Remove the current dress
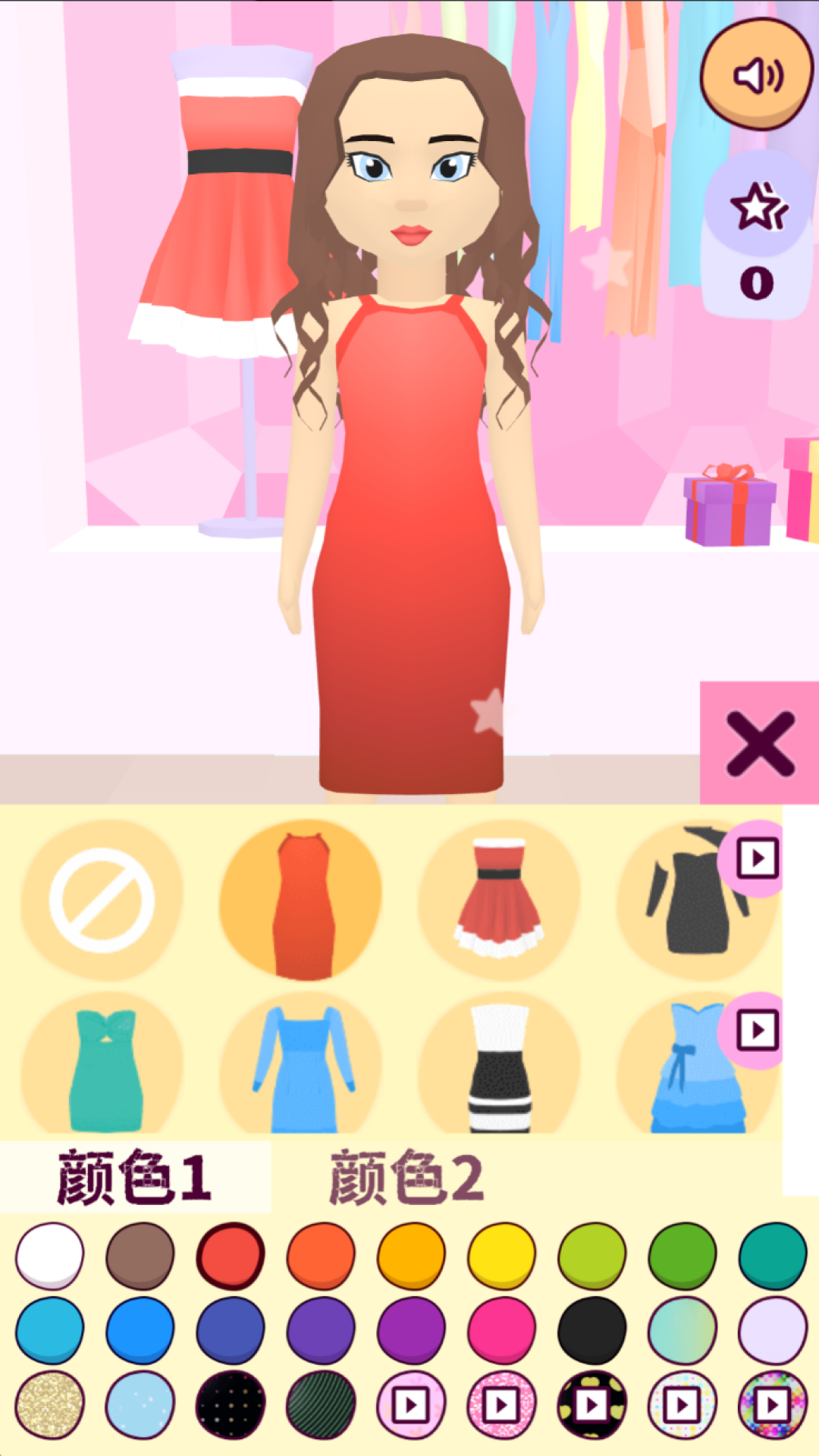 pyautogui.click(x=102, y=900)
